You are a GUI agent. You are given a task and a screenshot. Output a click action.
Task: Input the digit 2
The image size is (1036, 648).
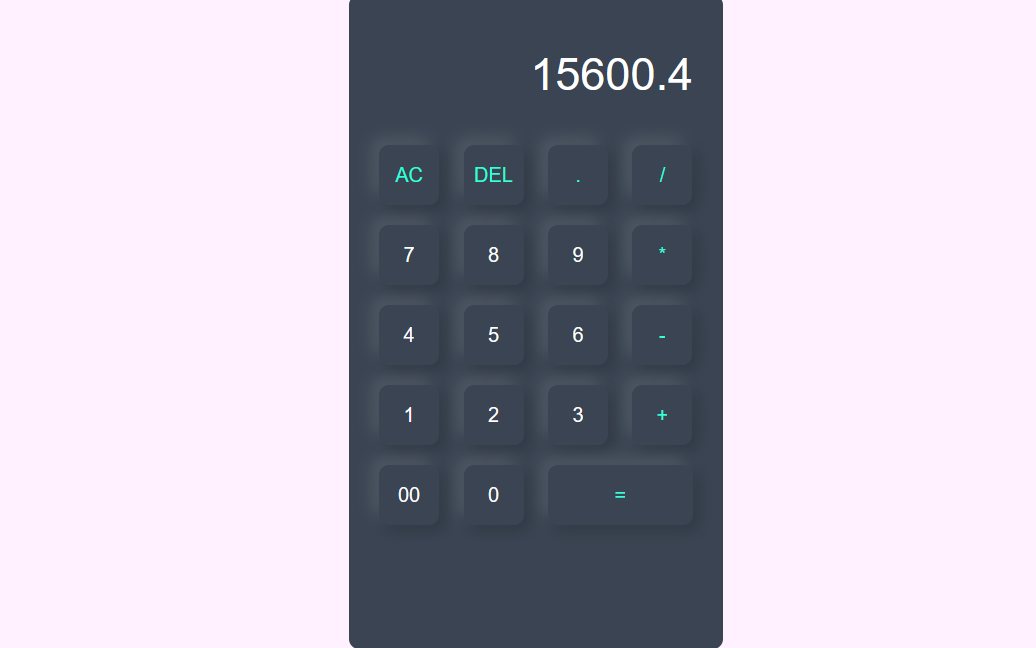(493, 415)
